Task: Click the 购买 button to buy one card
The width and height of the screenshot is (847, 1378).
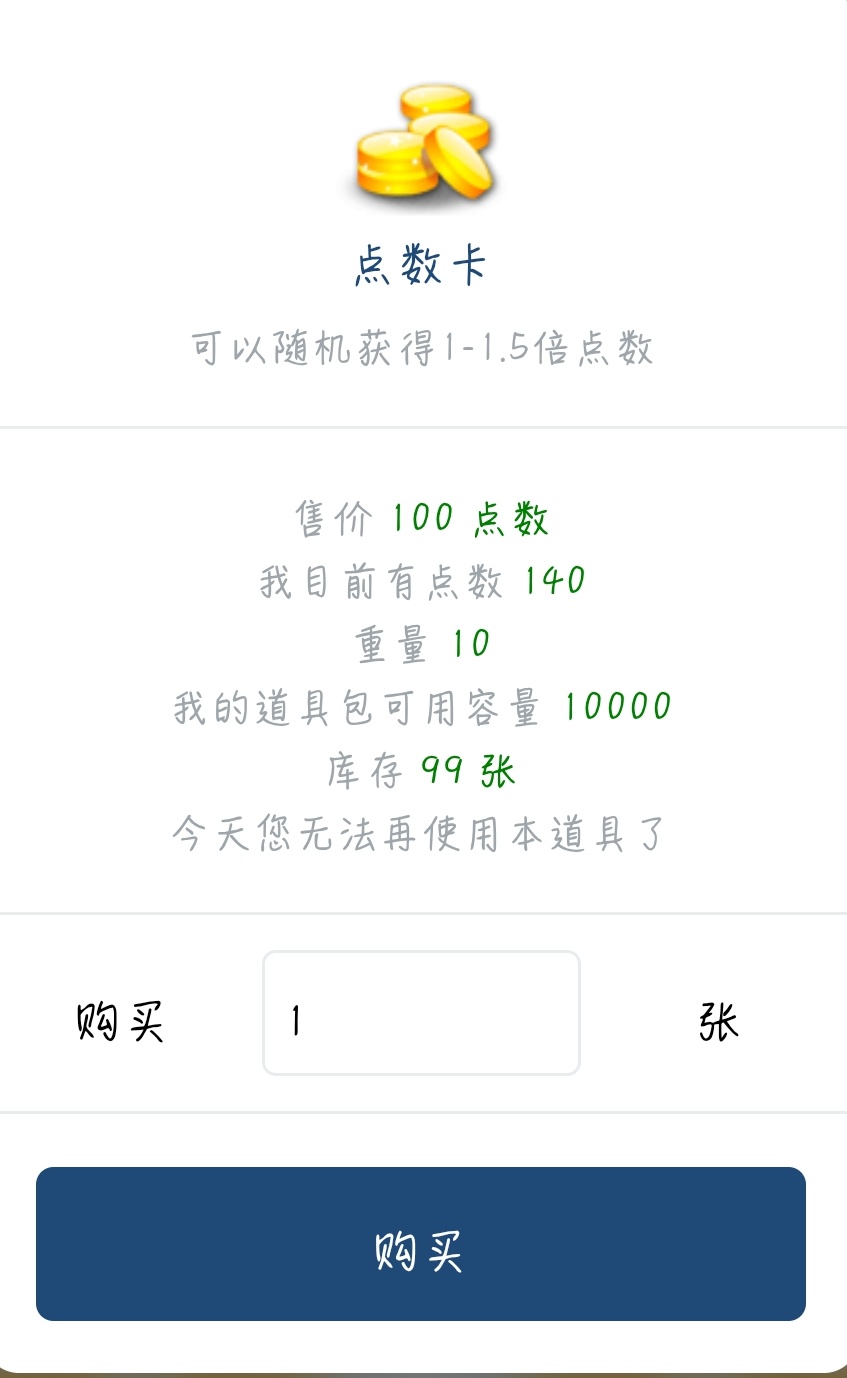Action: tap(420, 1244)
